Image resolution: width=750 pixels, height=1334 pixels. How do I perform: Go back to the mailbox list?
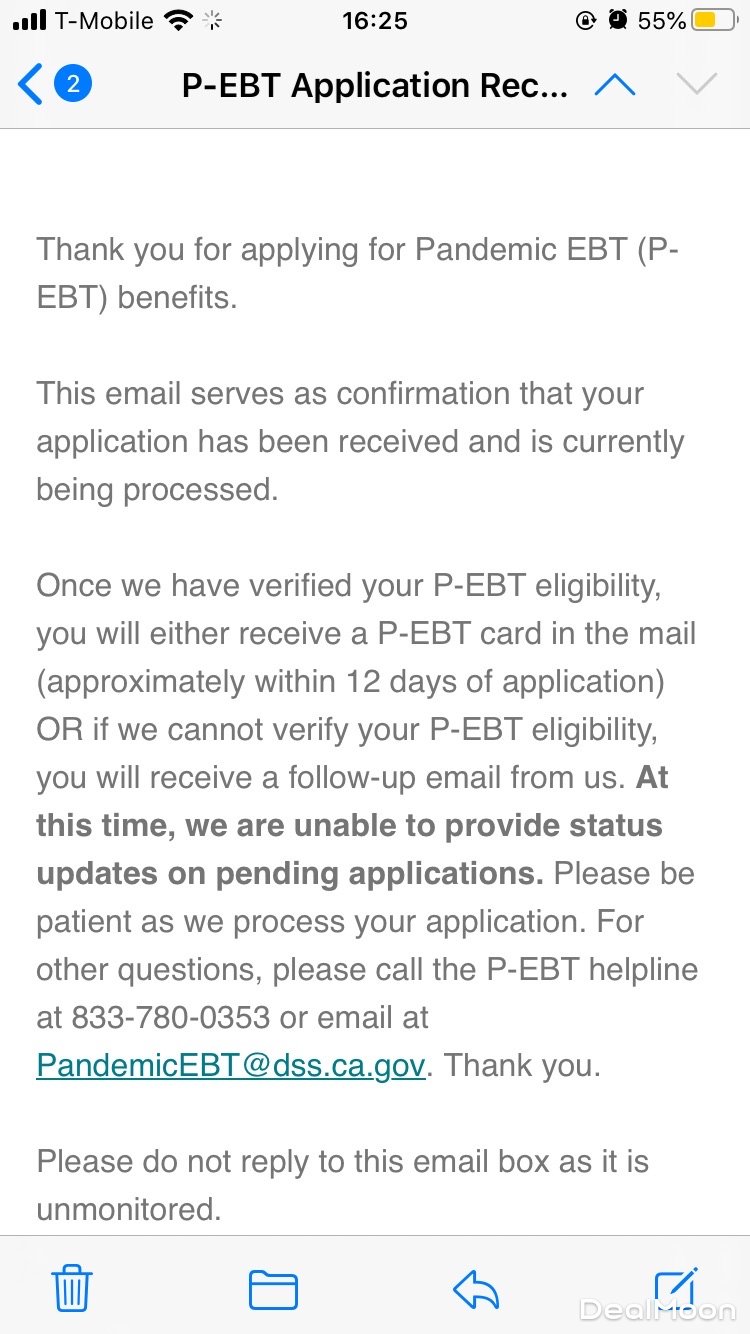coord(50,85)
